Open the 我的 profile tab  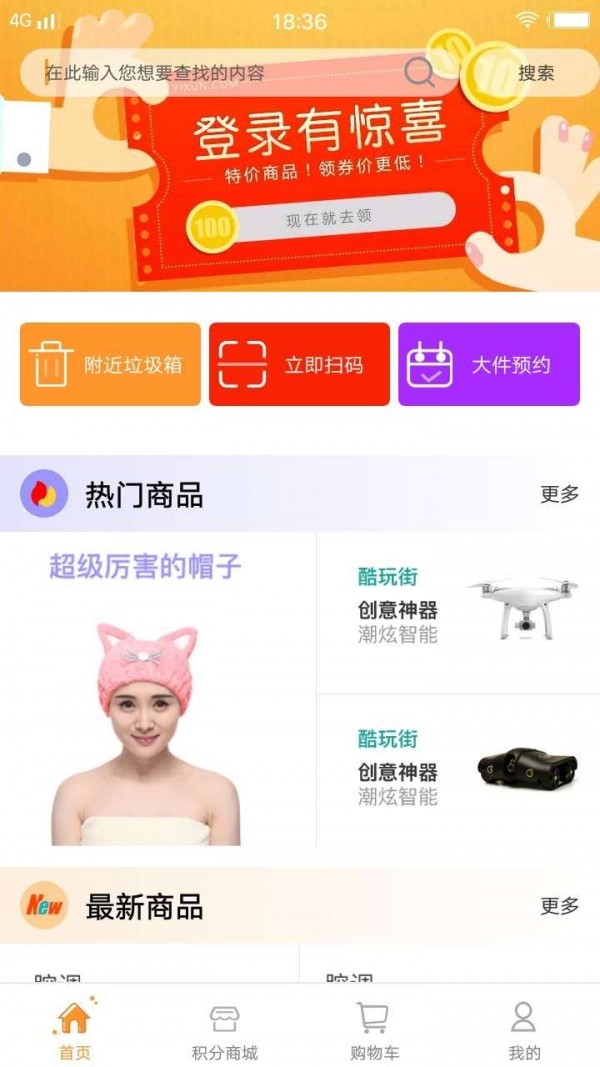(524, 1030)
